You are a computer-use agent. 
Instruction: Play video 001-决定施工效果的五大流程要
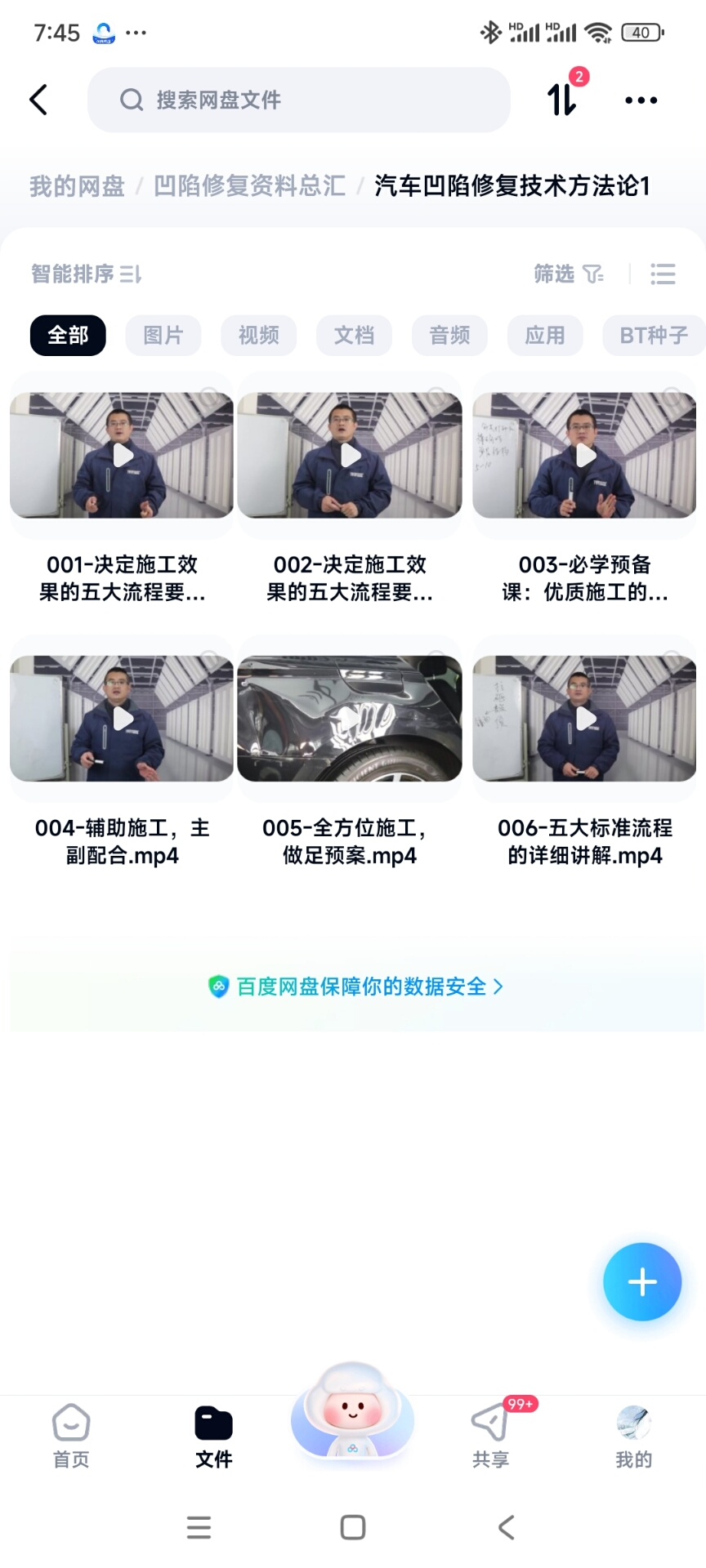point(122,456)
